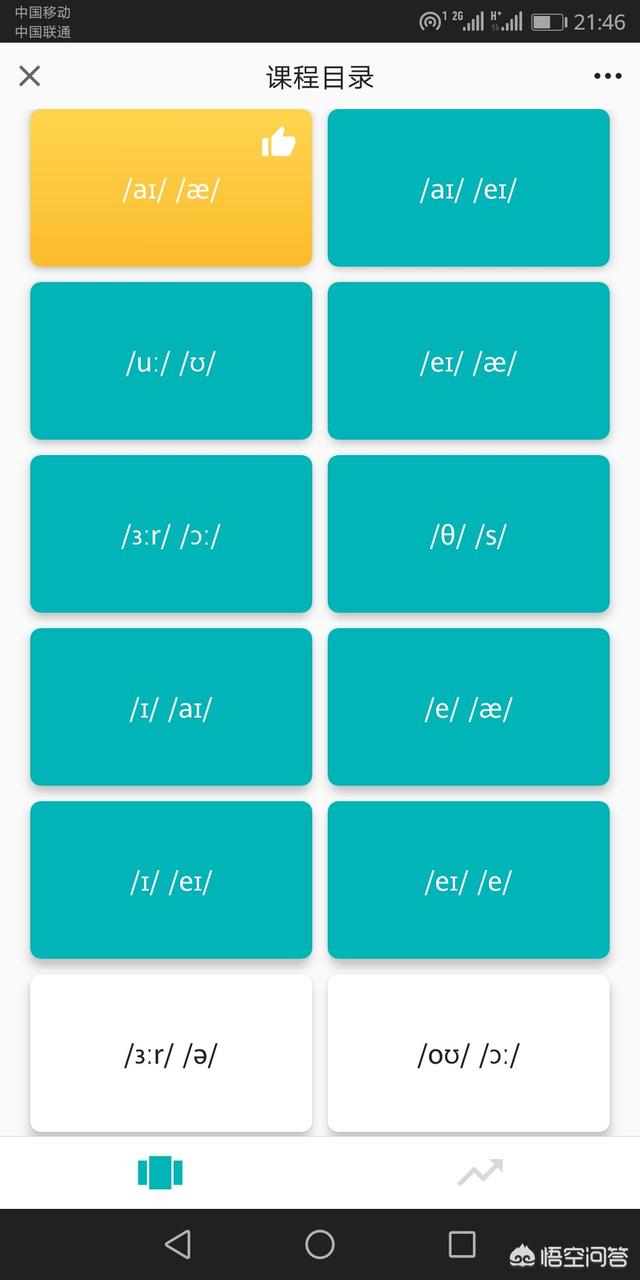Open the white /ɜːr/ /ə/ lesson card

click(x=171, y=1053)
